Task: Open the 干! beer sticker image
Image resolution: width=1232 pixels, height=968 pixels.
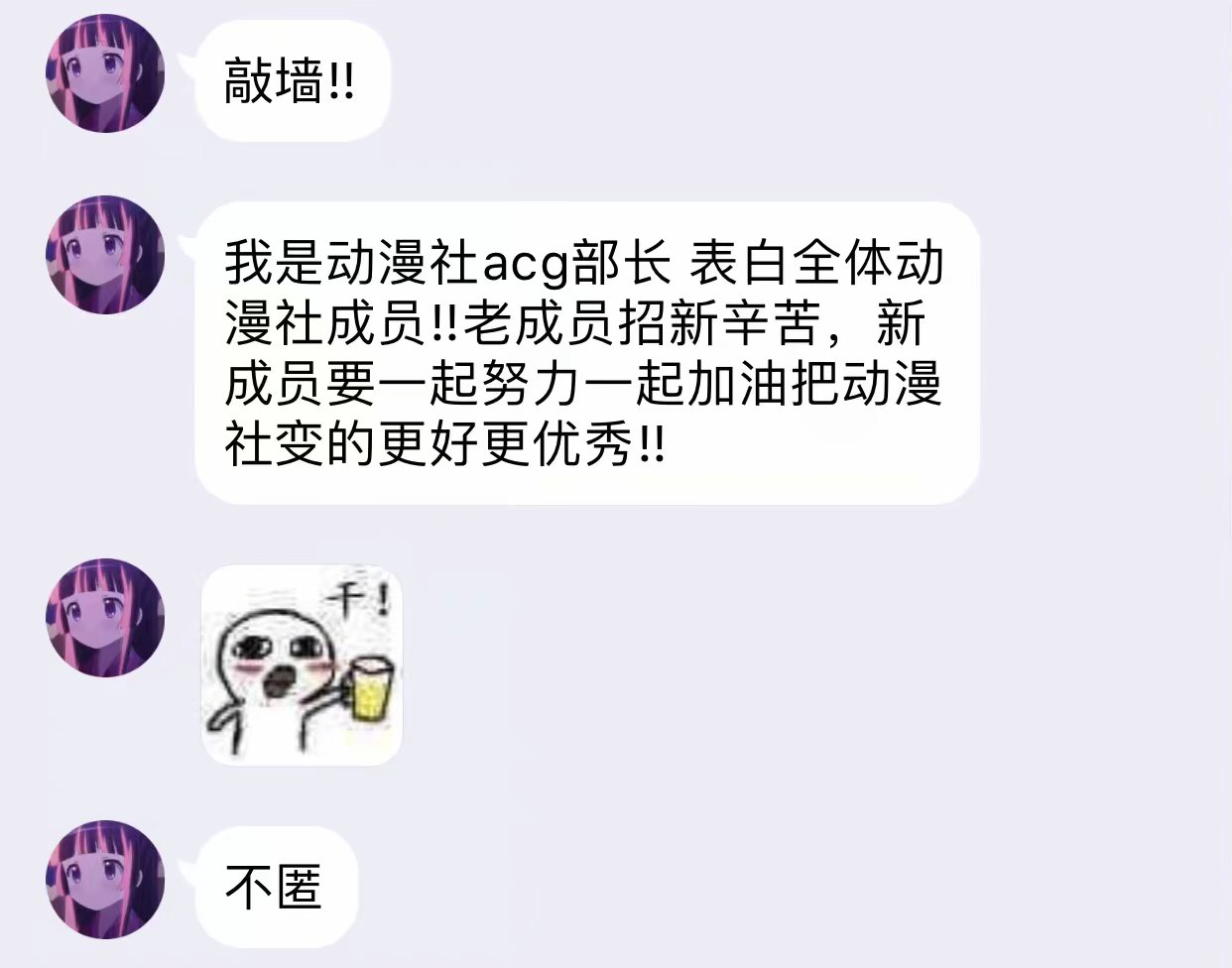Action: pos(303,665)
